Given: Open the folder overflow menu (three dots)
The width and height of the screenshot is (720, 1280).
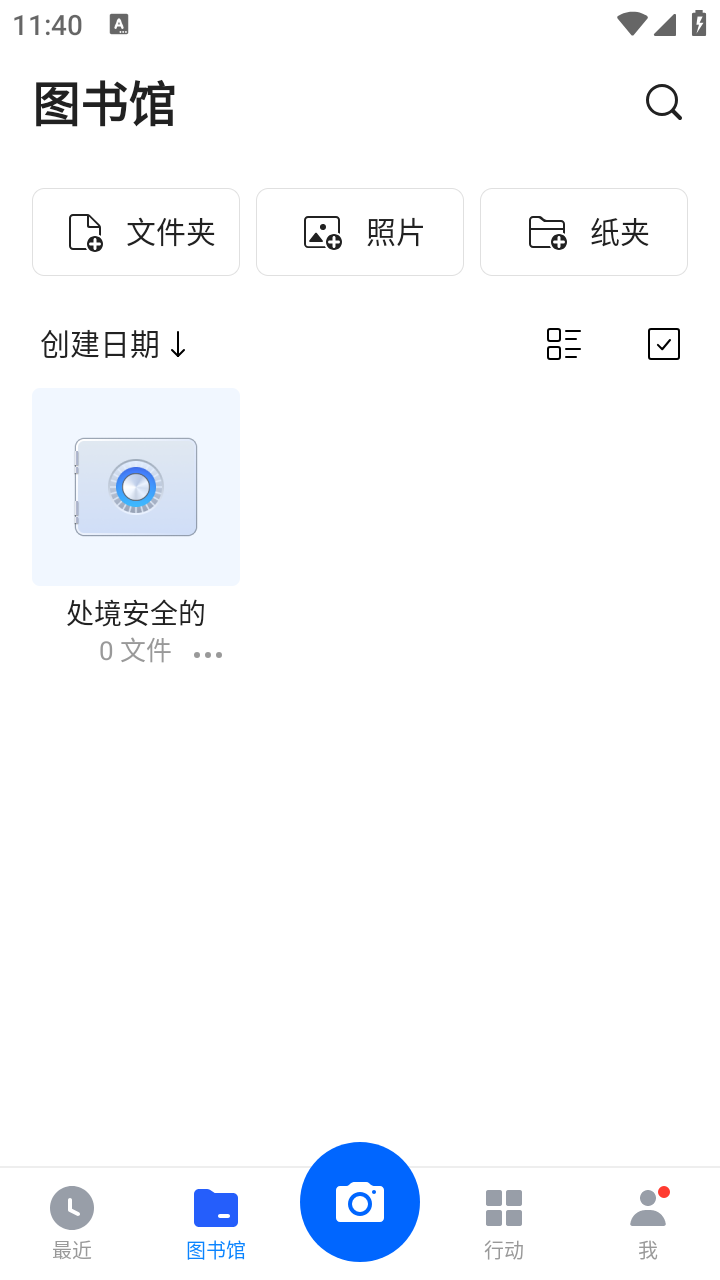Looking at the screenshot, I should pos(208,655).
